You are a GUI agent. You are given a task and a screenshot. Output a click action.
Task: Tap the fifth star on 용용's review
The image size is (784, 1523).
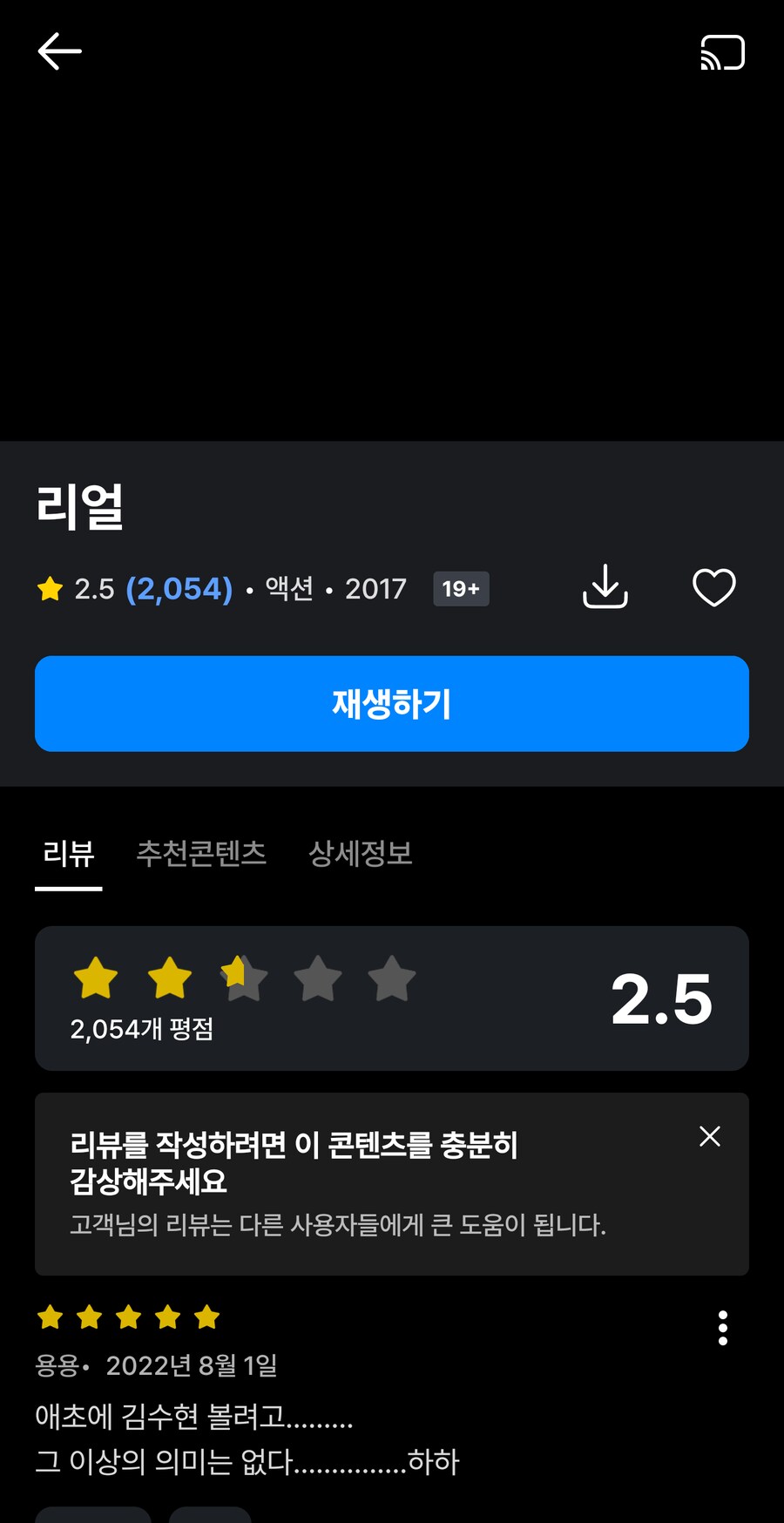(x=206, y=1317)
